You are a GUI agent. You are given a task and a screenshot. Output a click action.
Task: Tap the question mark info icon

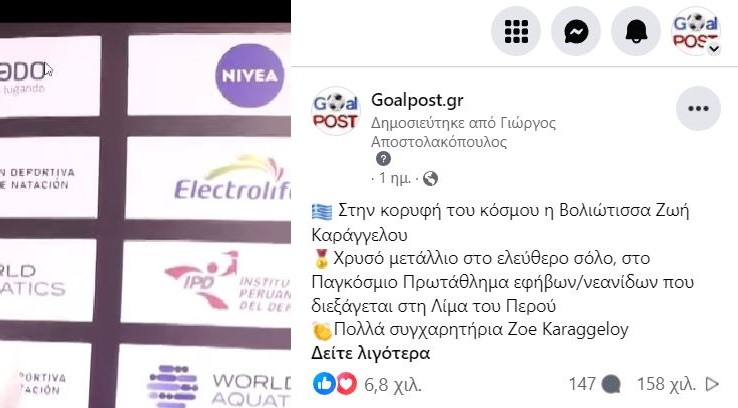pyautogui.click(x=383, y=159)
